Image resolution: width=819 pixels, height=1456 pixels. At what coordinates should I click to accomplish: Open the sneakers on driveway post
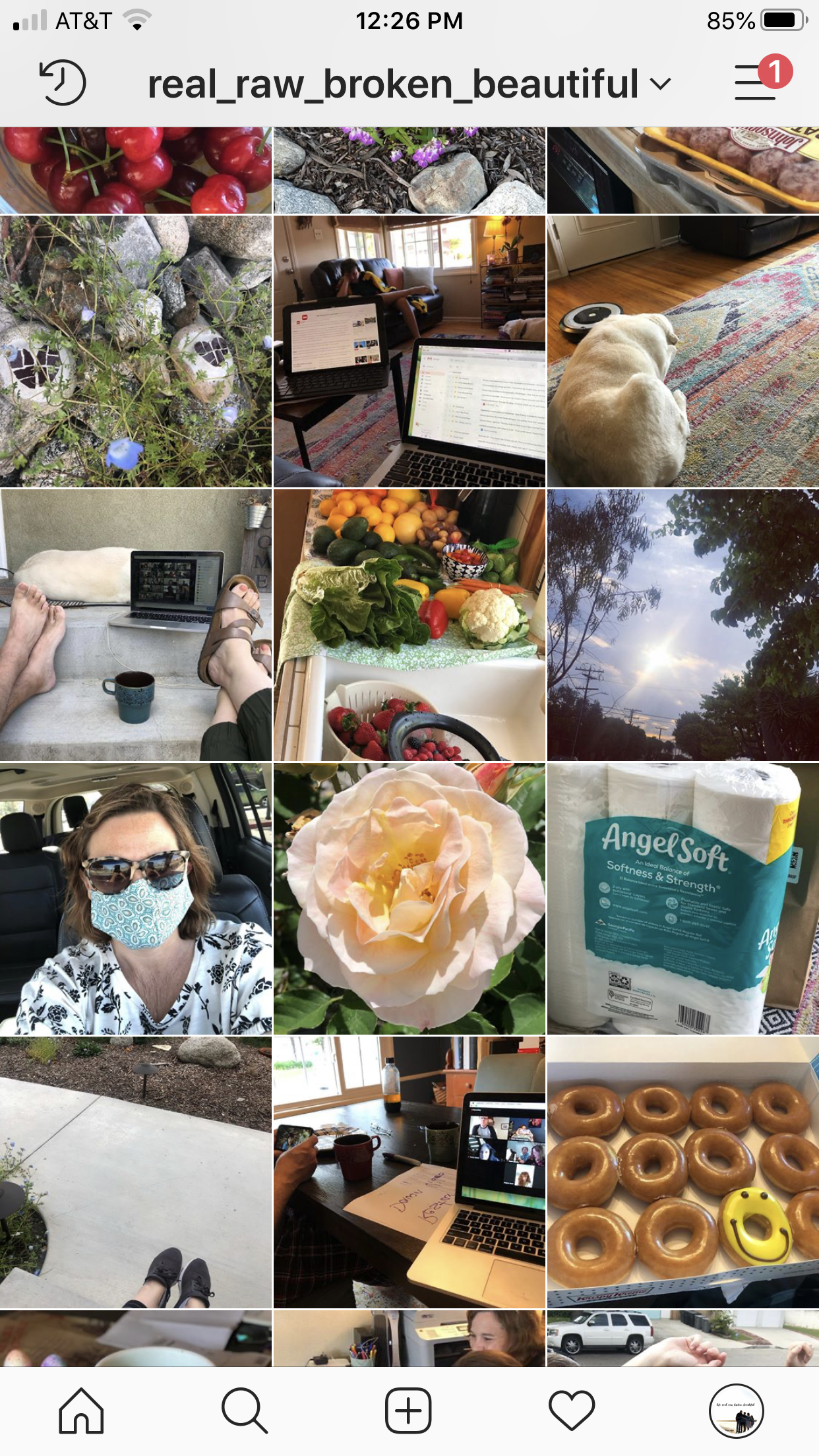135,1172
